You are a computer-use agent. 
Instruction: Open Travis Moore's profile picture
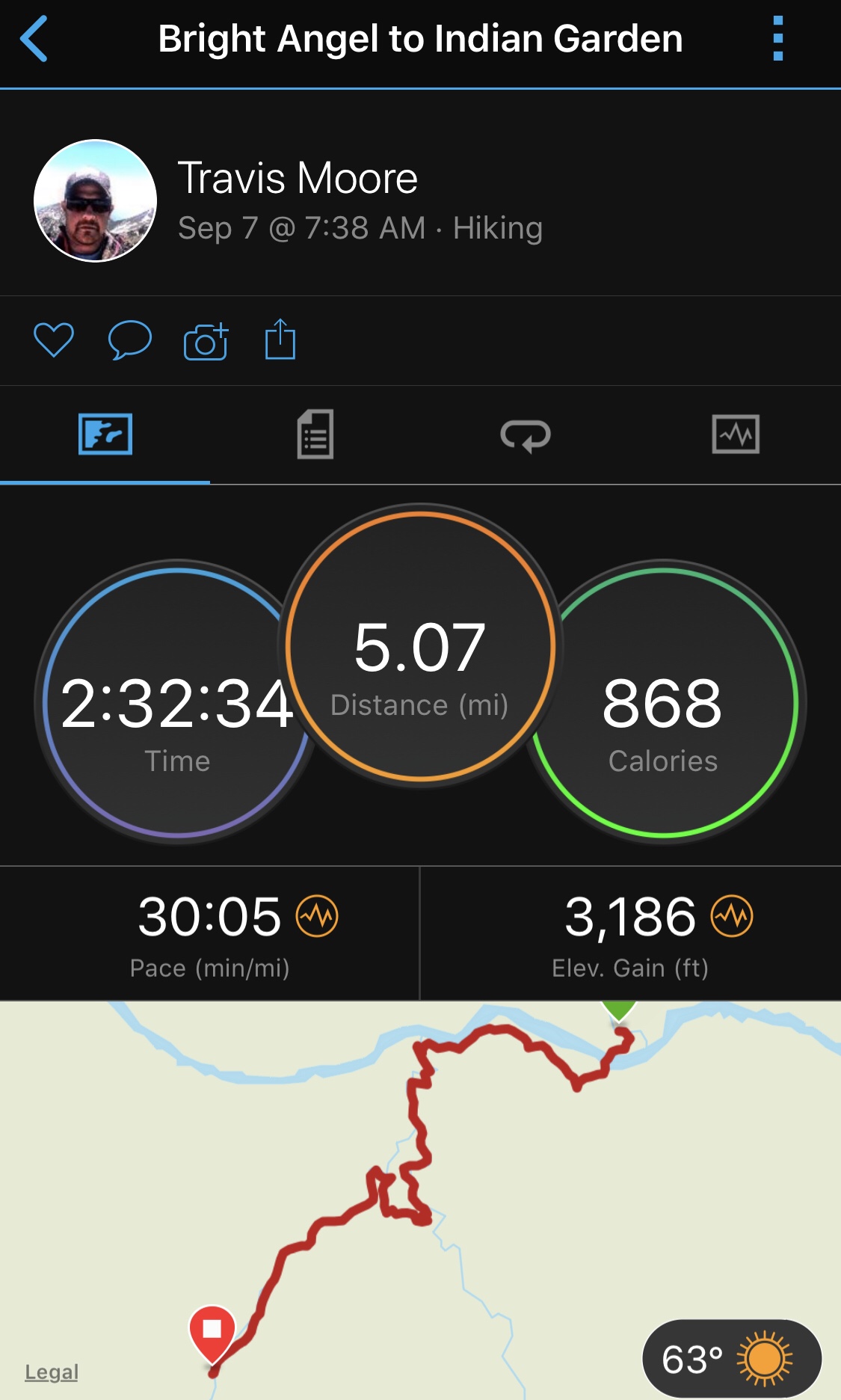(95, 200)
